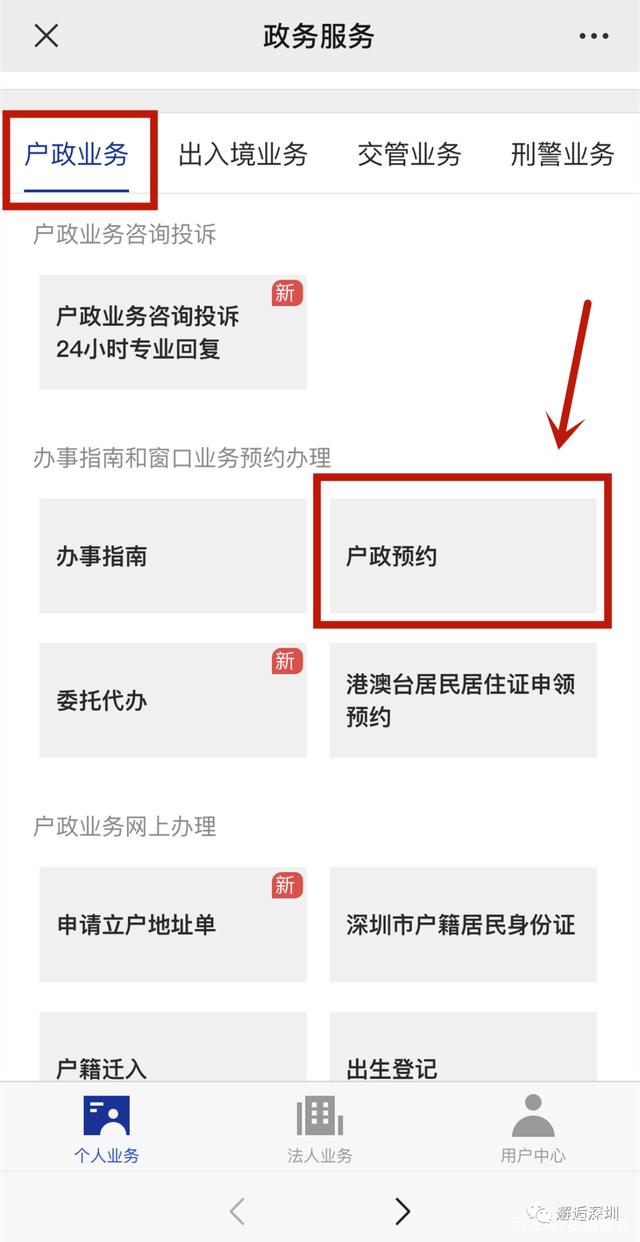The image size is (640, 1242).
Task: Open the 用户中心 bottom tab
Action: click(532, 1130)
